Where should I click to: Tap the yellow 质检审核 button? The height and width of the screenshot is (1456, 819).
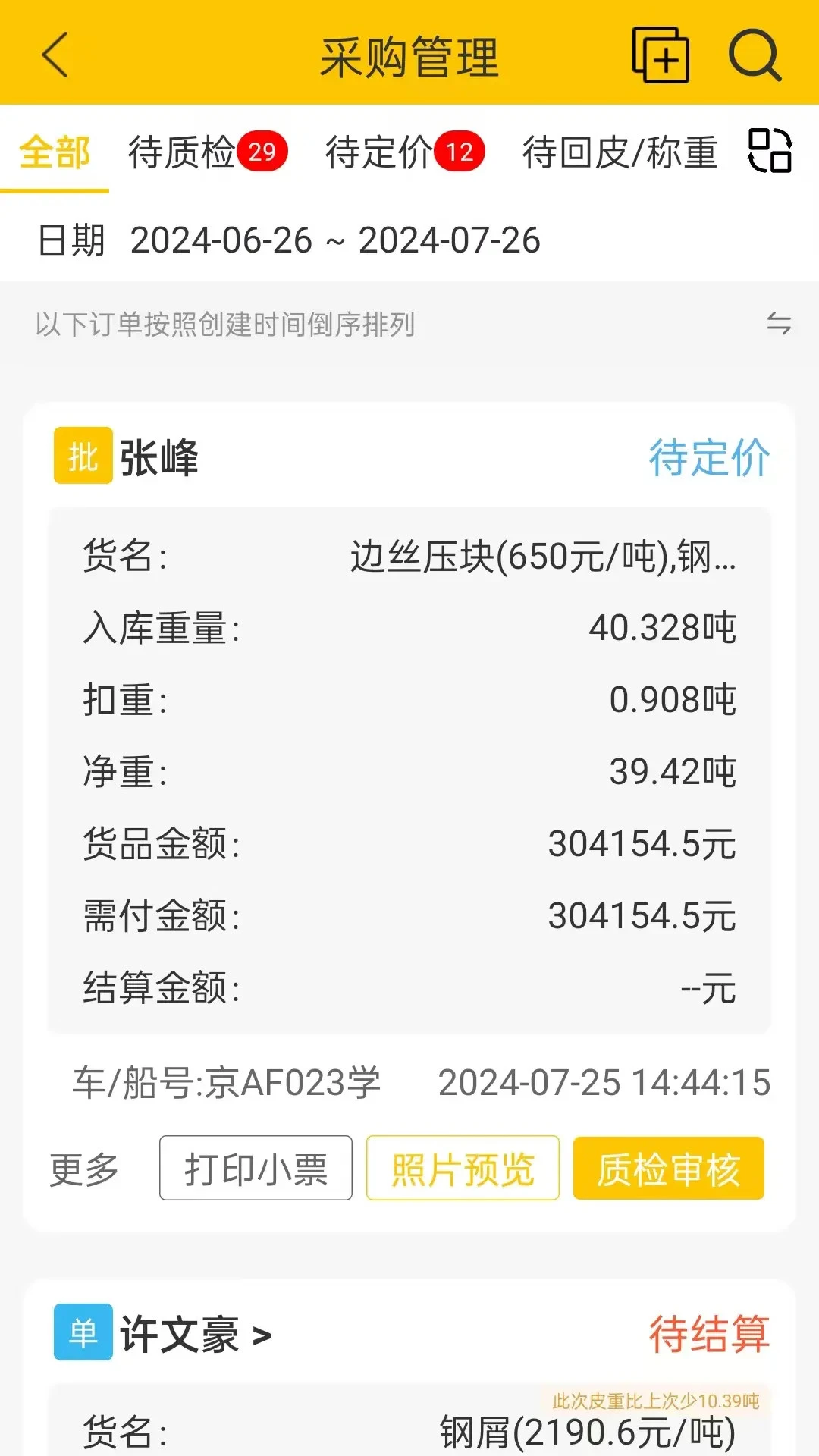[x=667, y=1169]
